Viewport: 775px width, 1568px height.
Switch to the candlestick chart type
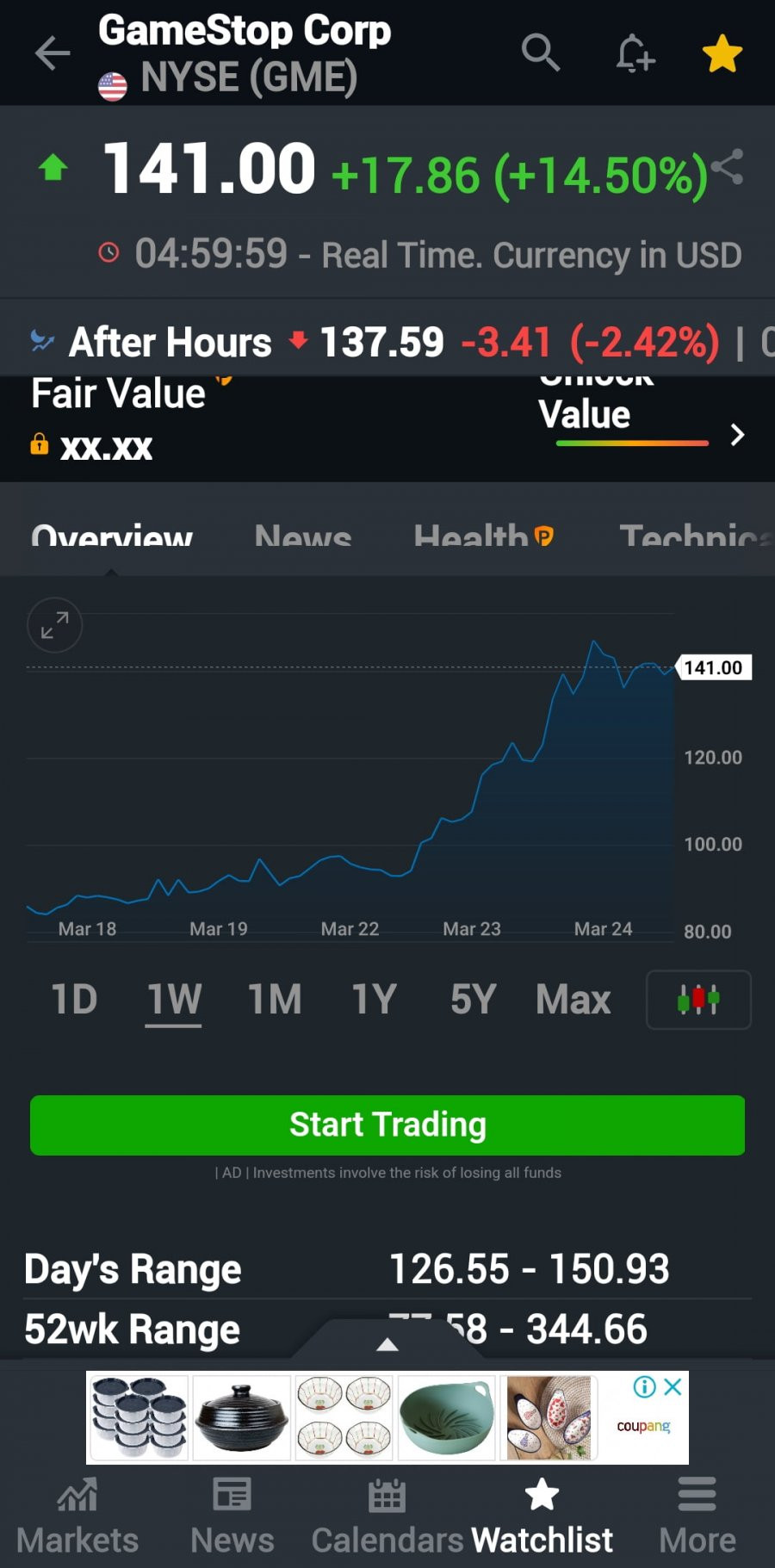tap(698, 1000)
